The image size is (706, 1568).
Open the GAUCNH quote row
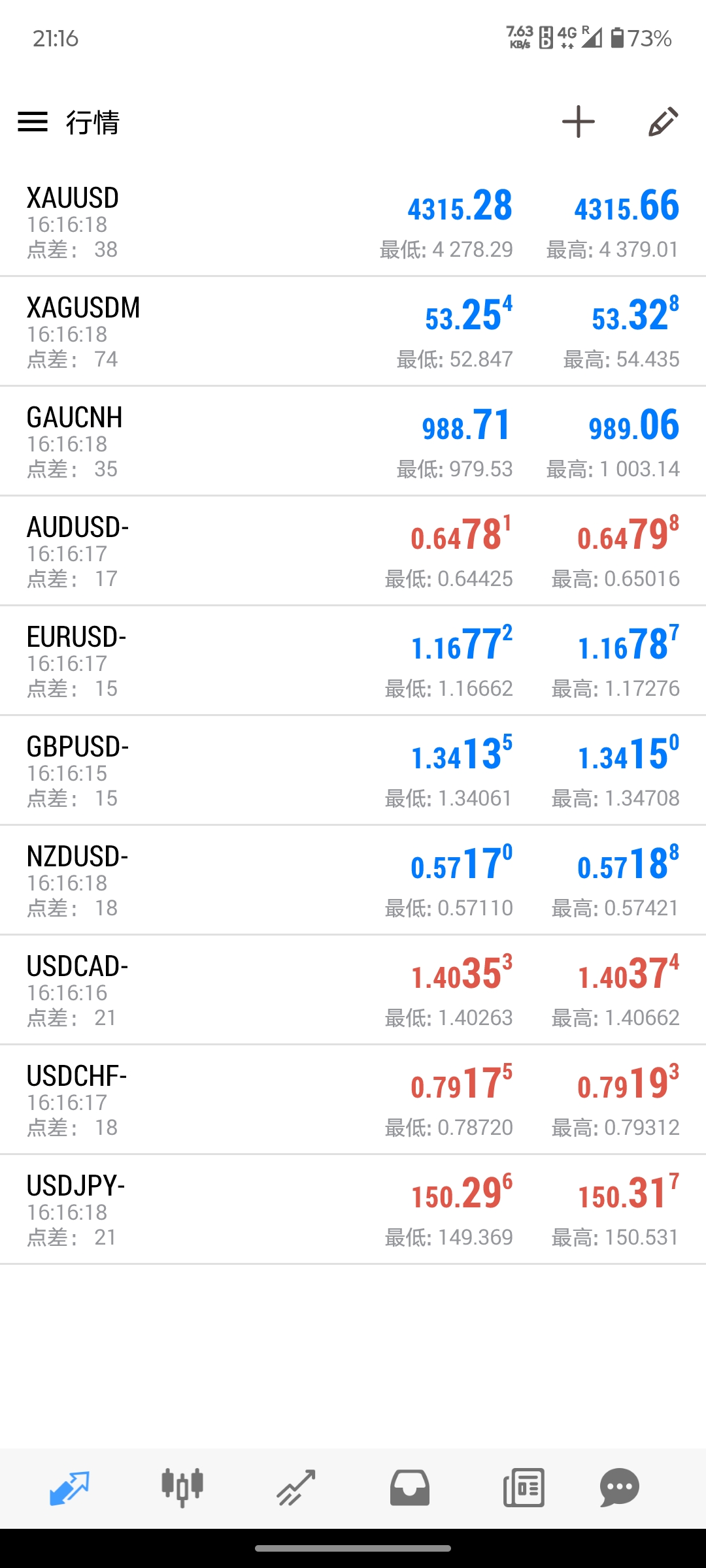[353, 442]
